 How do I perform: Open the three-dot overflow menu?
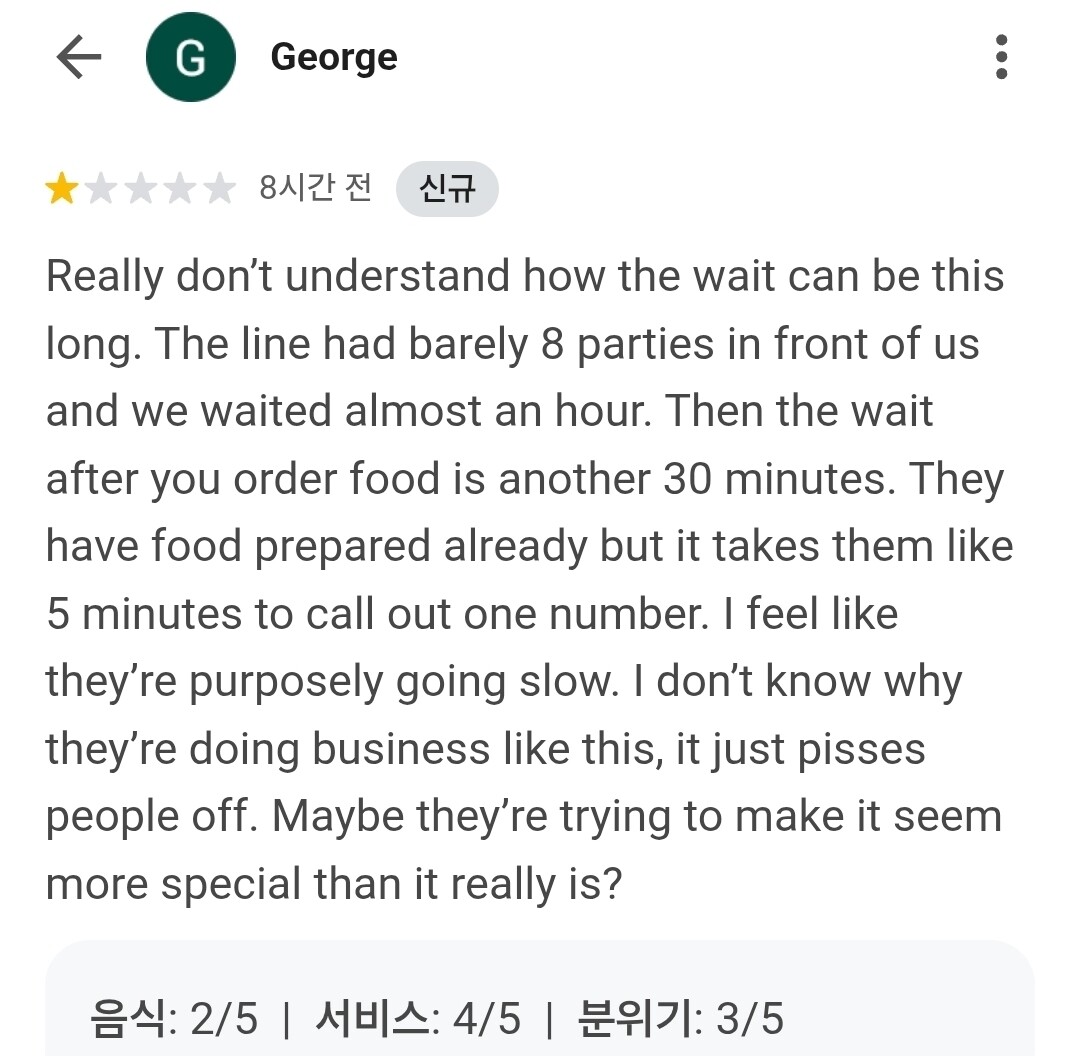tap(1001, 57)
